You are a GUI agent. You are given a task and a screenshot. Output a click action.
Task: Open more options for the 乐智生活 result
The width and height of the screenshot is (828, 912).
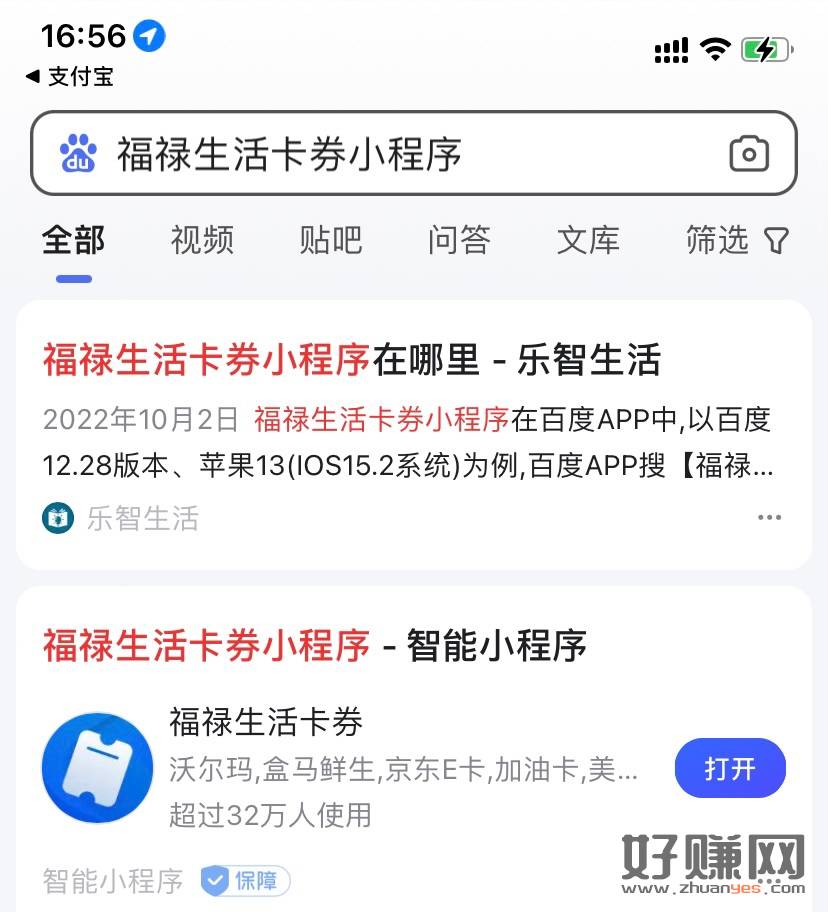tap(769, 517)
